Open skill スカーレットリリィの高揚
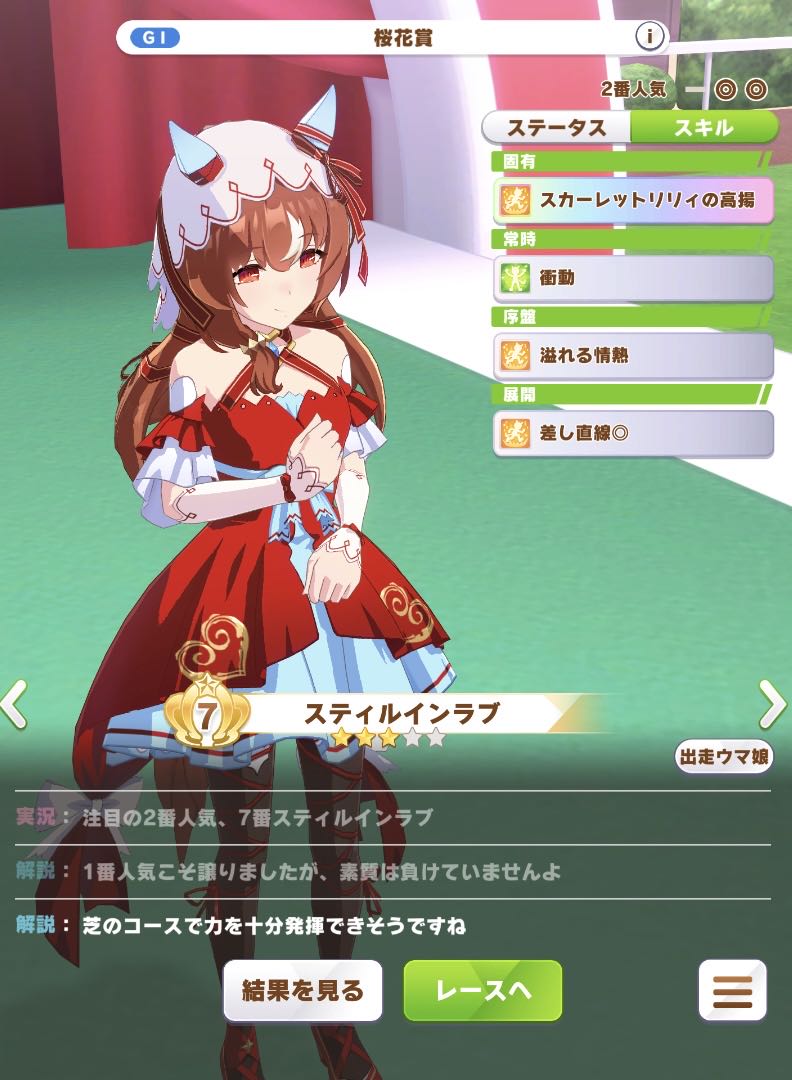This screenshot has height=1080, width=792. pos(634,200)
